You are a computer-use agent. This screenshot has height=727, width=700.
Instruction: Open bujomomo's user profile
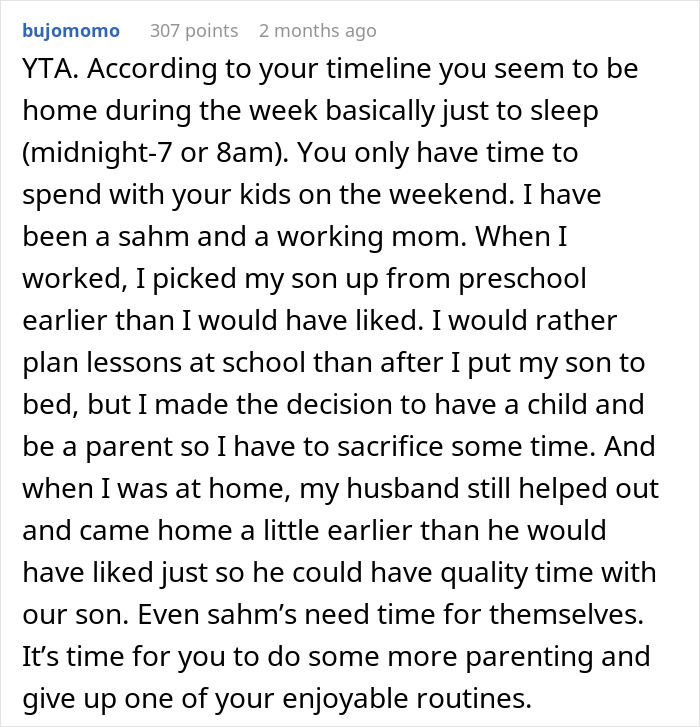click(x=70, y=31)
